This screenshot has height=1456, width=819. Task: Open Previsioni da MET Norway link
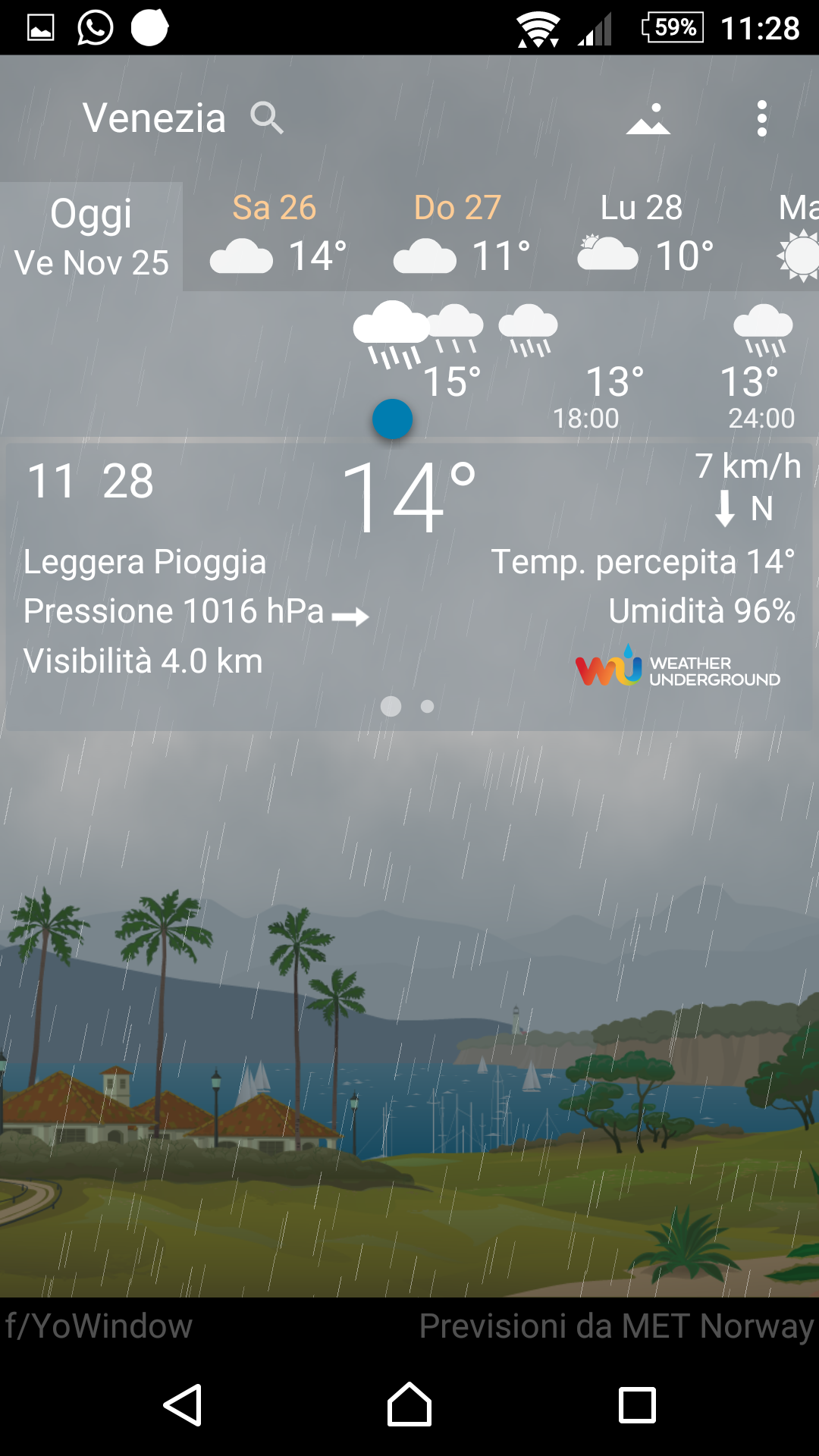click(x=616, y=1326)
